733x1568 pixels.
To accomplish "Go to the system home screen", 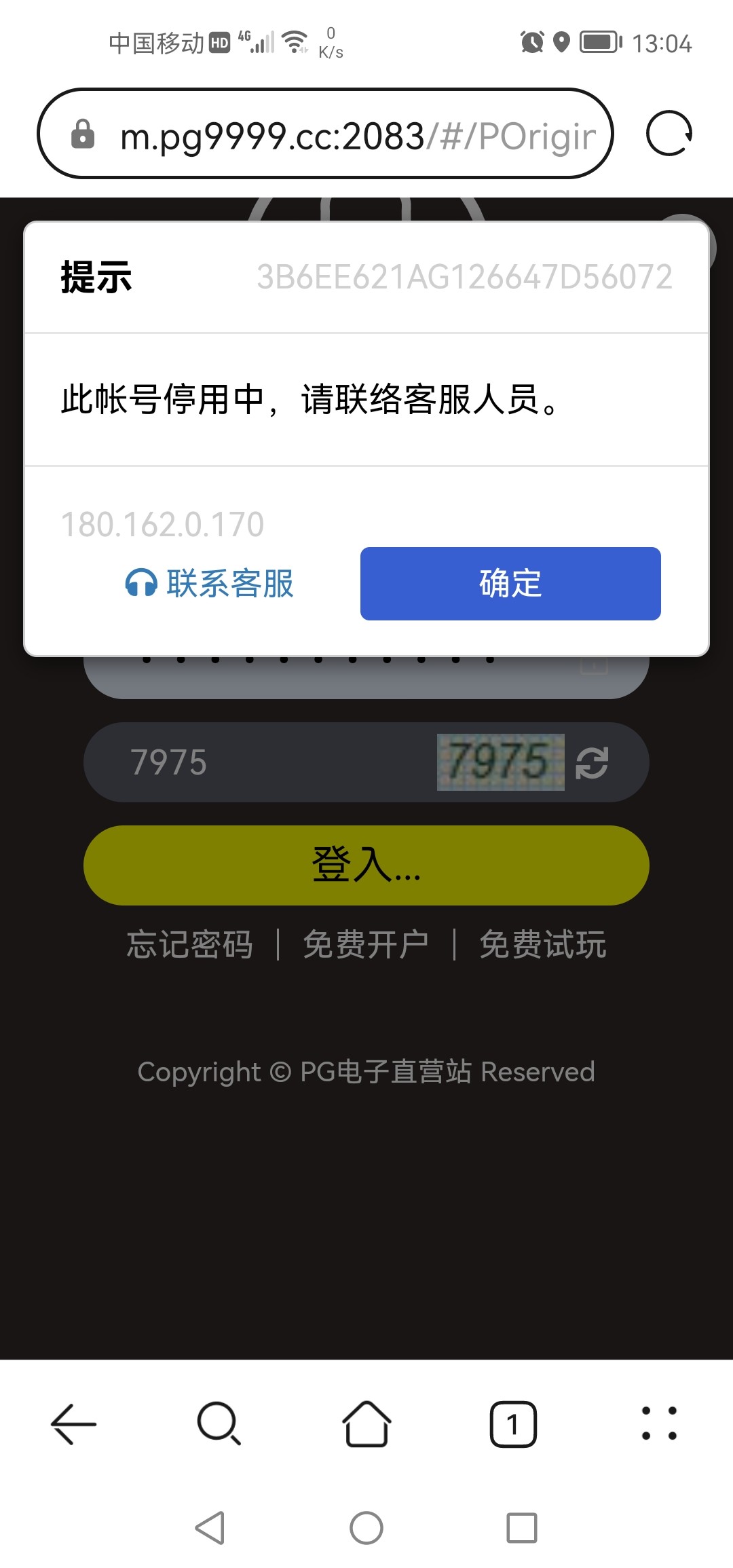I will click(x=366, y=1528).
